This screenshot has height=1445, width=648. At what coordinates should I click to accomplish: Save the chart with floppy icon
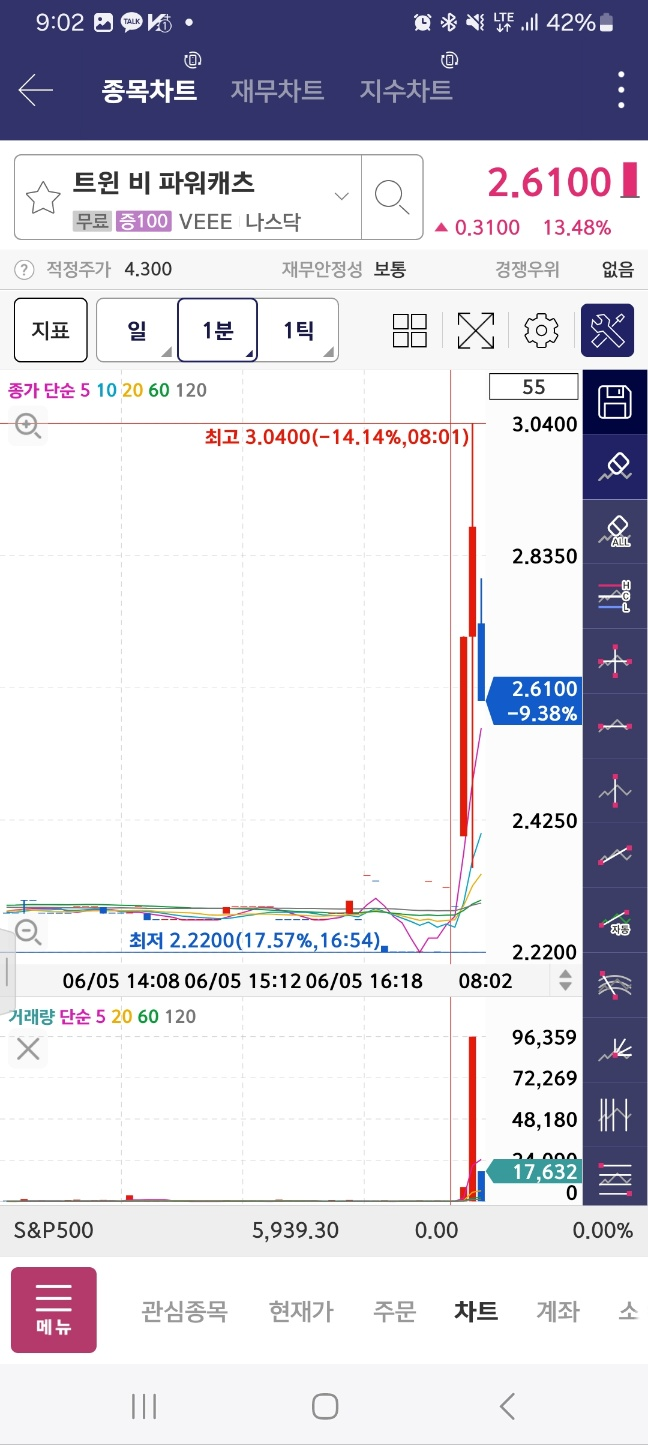(615, 402)
